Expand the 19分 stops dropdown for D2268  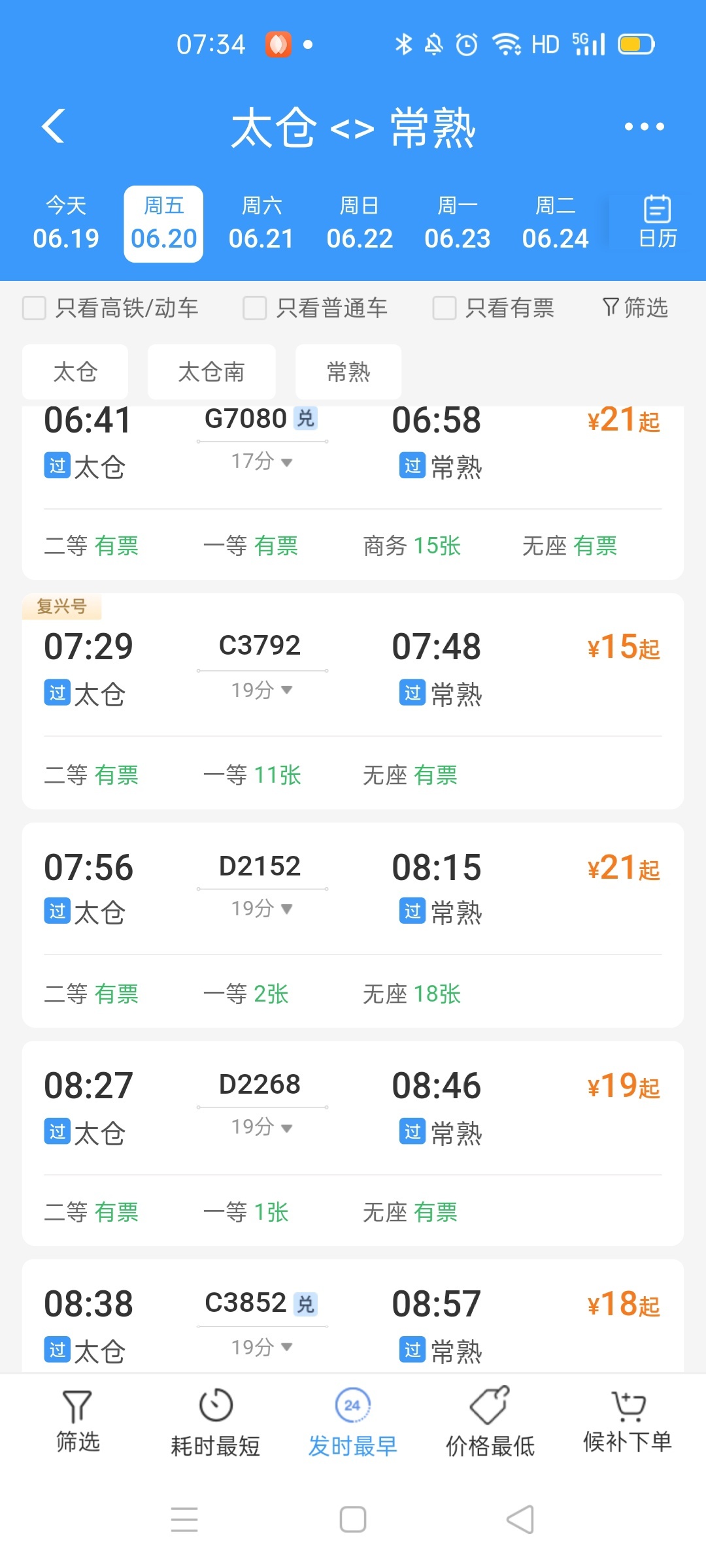click(x=262, y=1127)
